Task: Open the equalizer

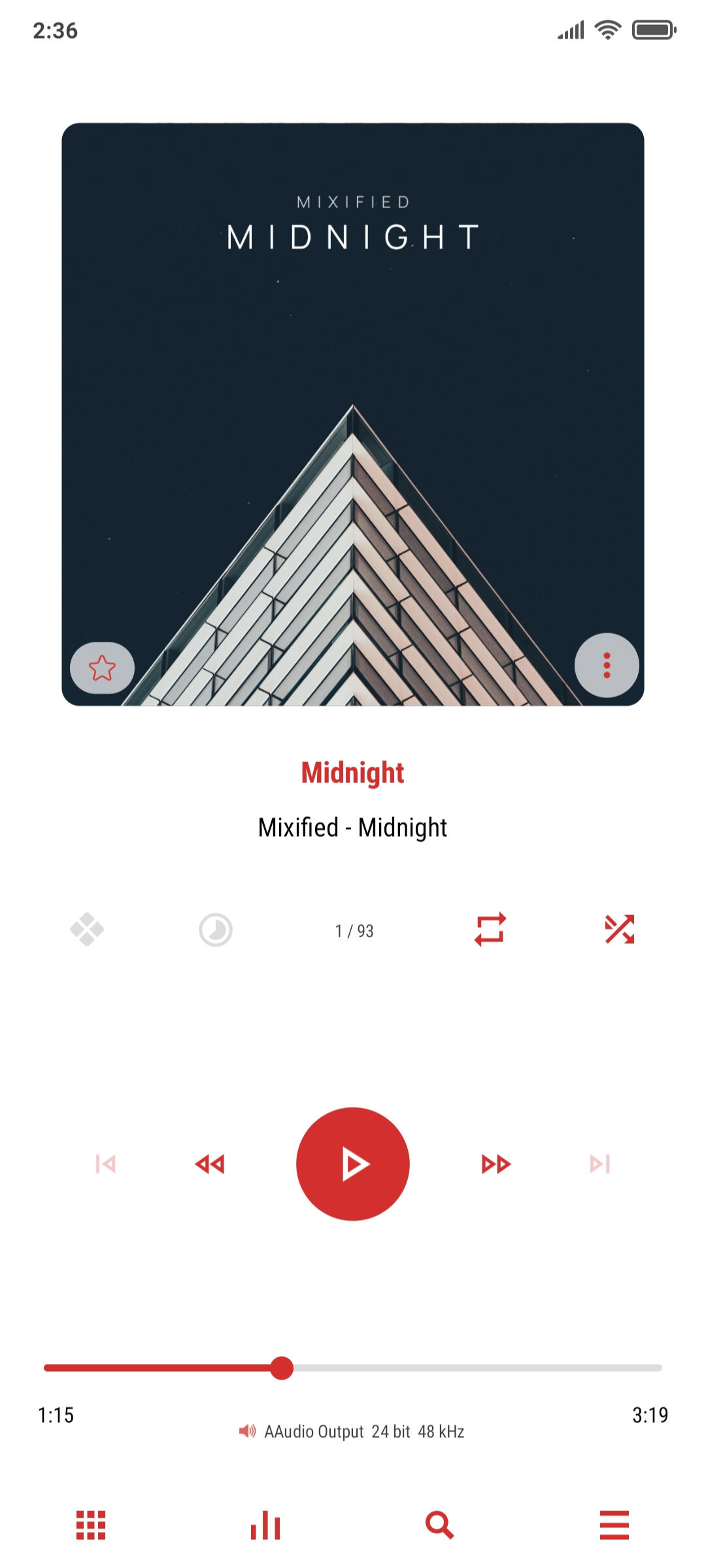Action: (x=265, y=1525)
